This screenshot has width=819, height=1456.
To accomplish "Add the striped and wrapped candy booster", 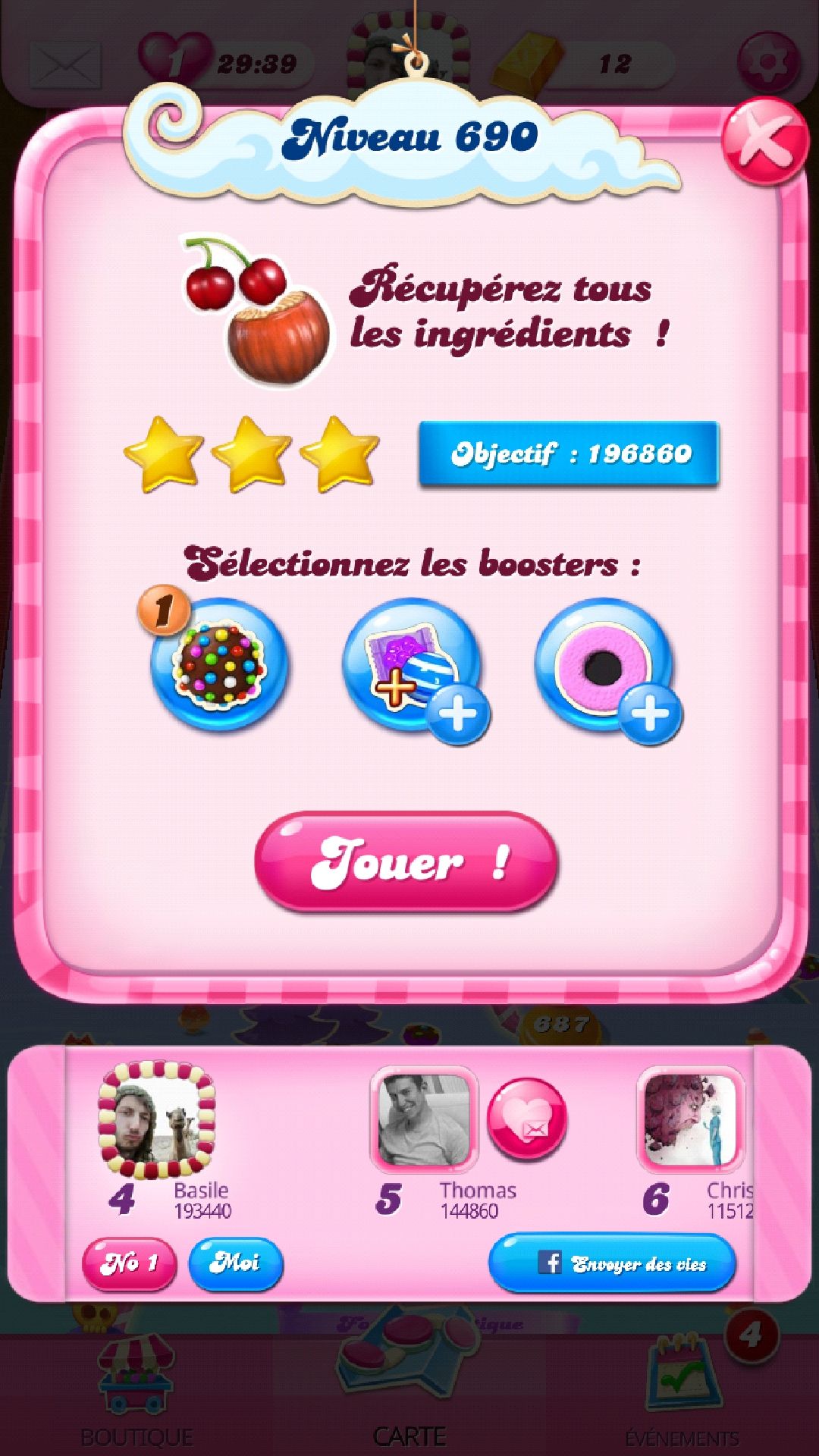I will [412, 665].
